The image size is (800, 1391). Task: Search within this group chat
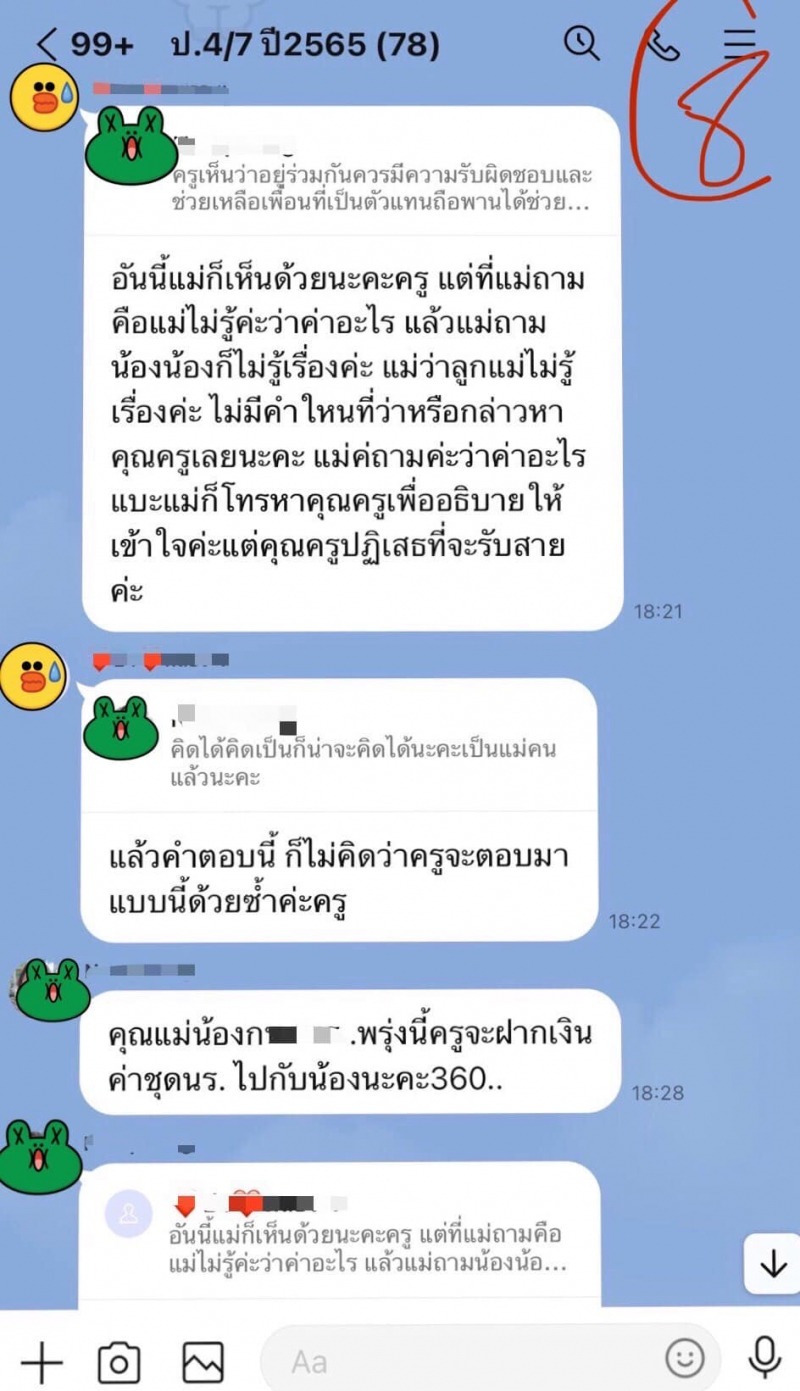pos(581,43)
